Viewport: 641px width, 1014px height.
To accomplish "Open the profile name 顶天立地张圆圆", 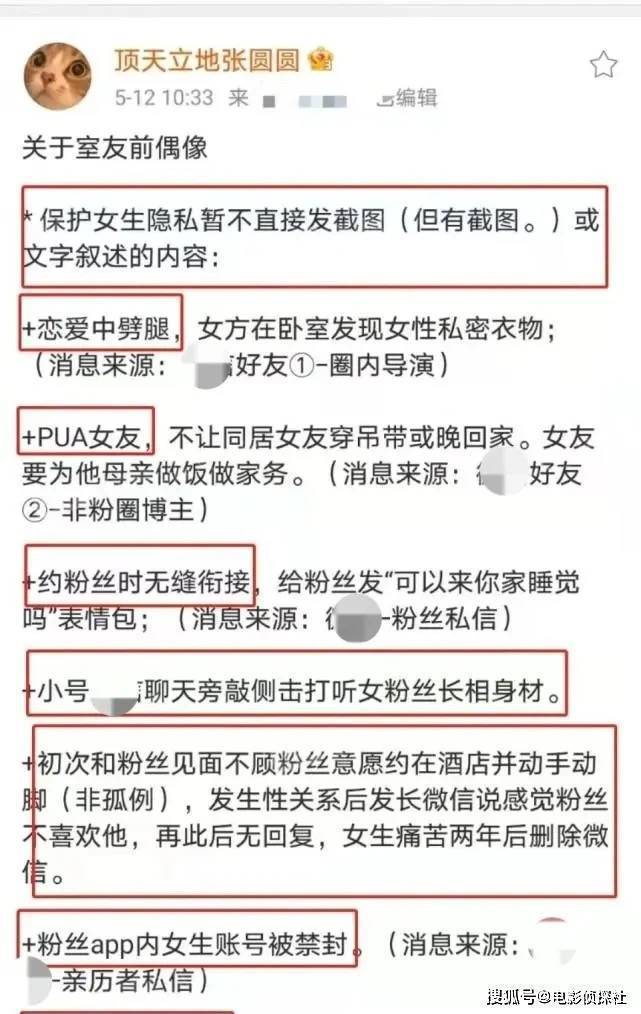I will point(207,61).
